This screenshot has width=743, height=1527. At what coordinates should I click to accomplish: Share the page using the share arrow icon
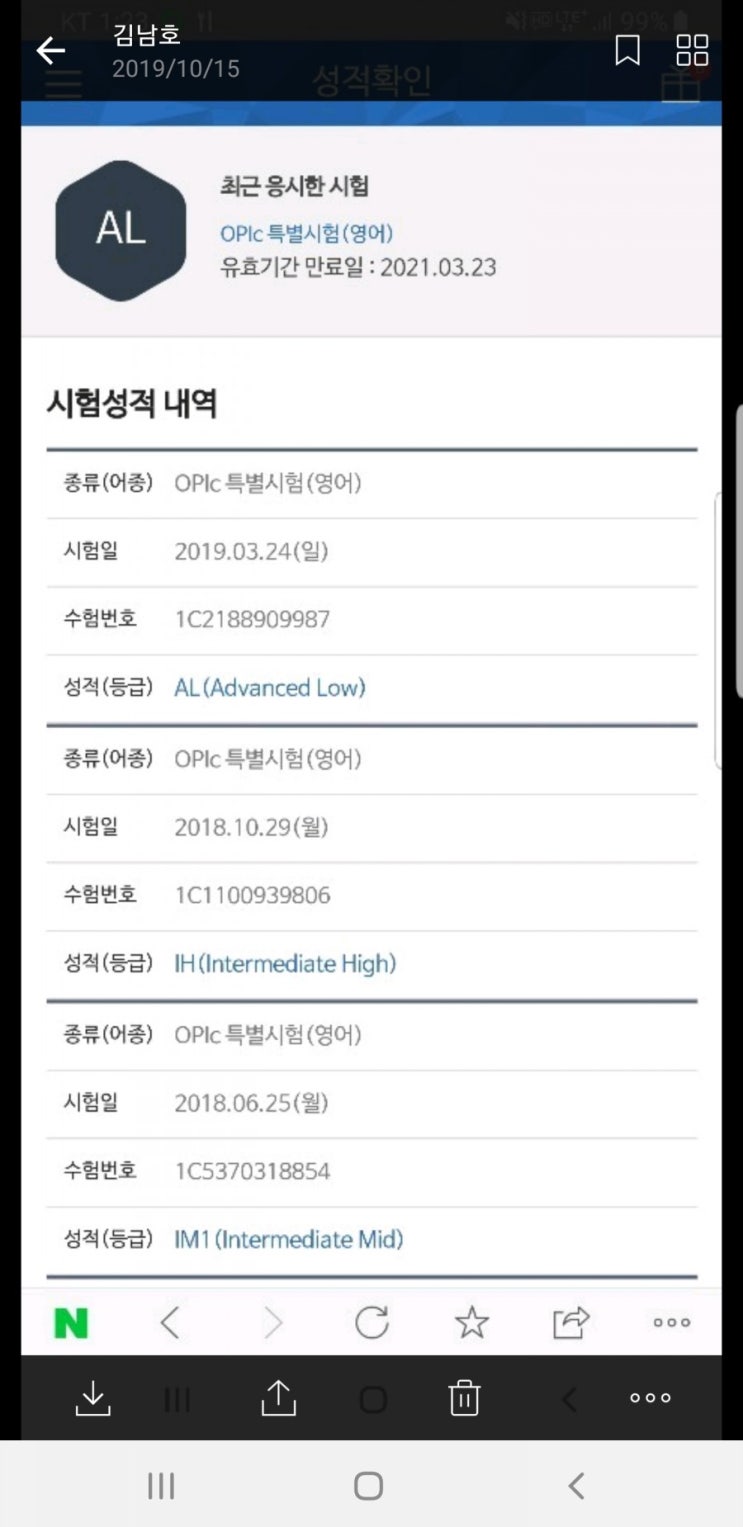(x=570, y=1322)
